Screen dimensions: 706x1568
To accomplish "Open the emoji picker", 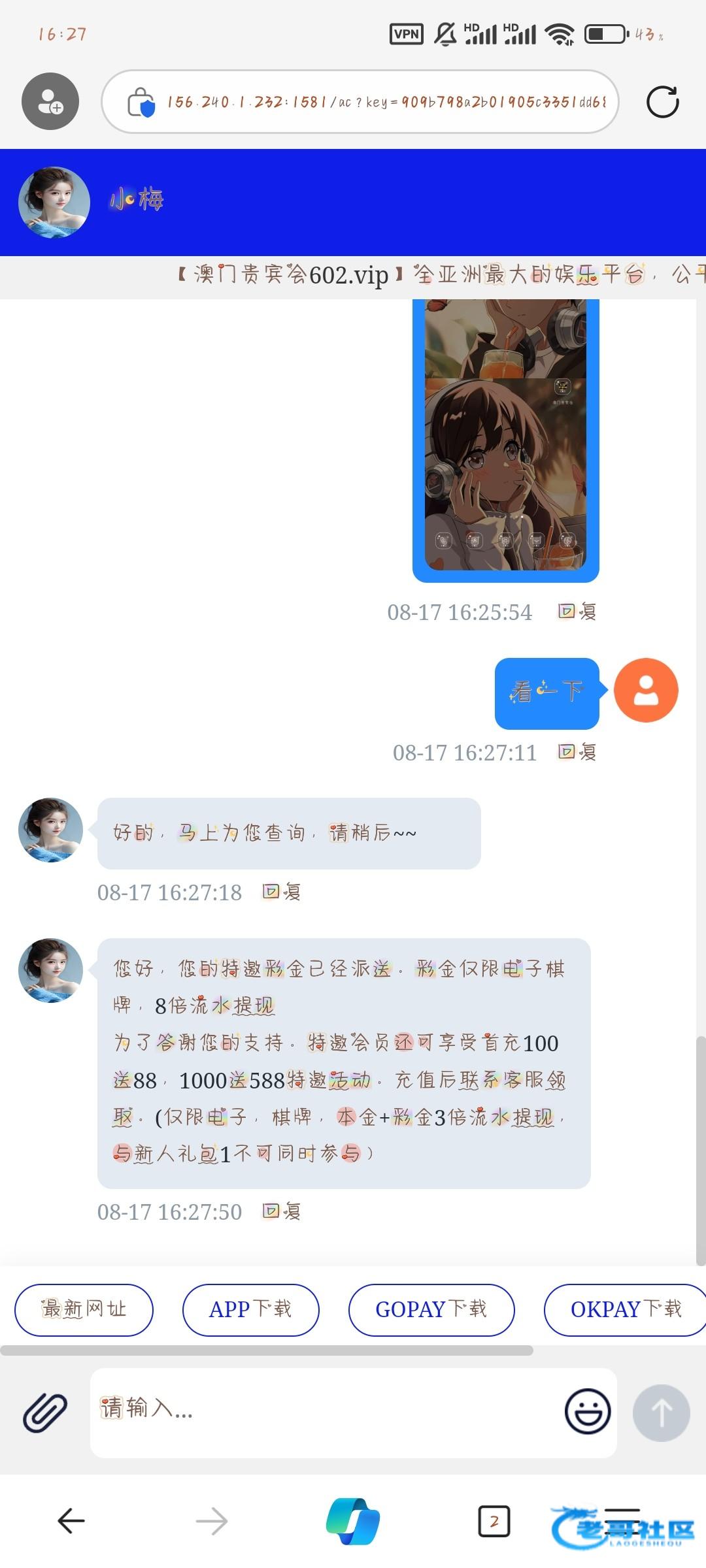I will 587,1411.
